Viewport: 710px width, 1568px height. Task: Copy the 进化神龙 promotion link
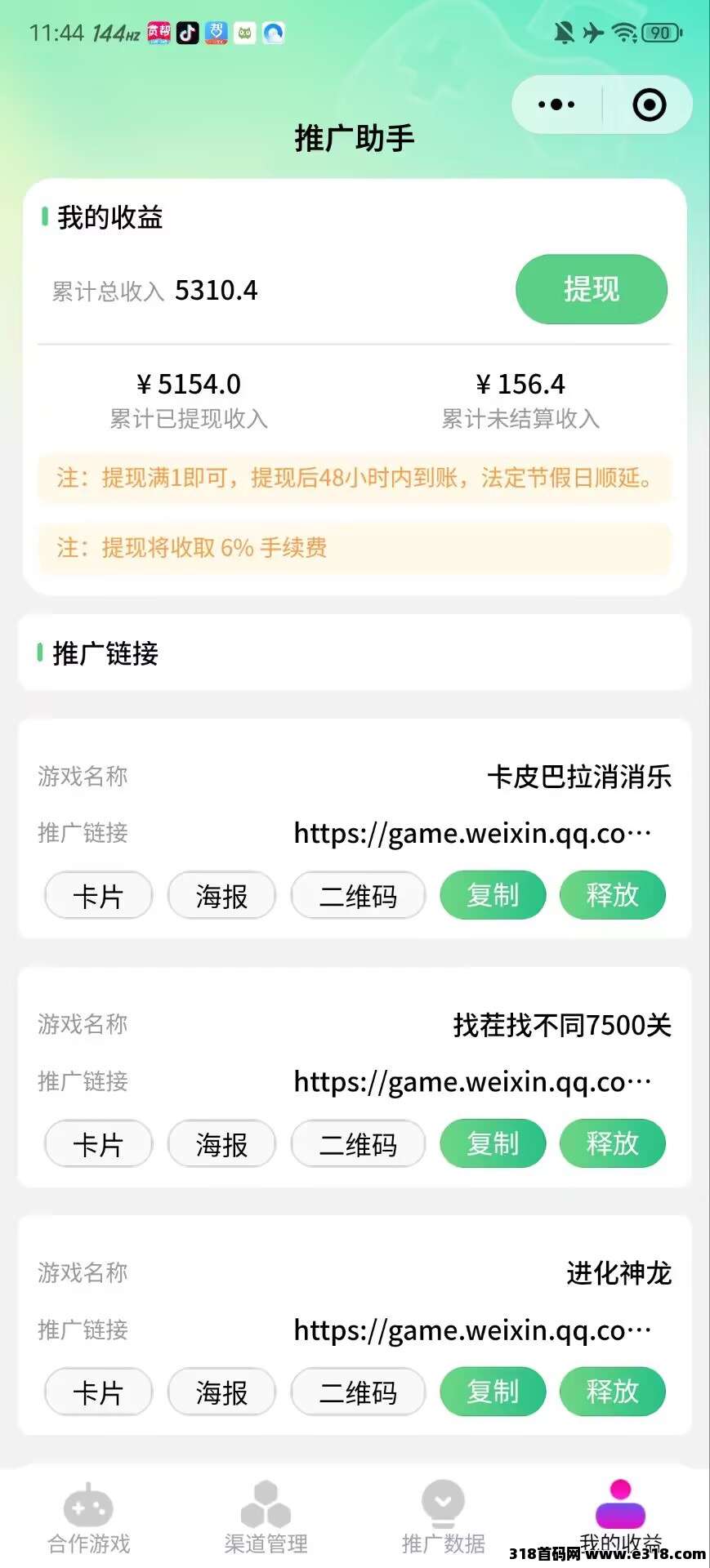point(493,1392)
